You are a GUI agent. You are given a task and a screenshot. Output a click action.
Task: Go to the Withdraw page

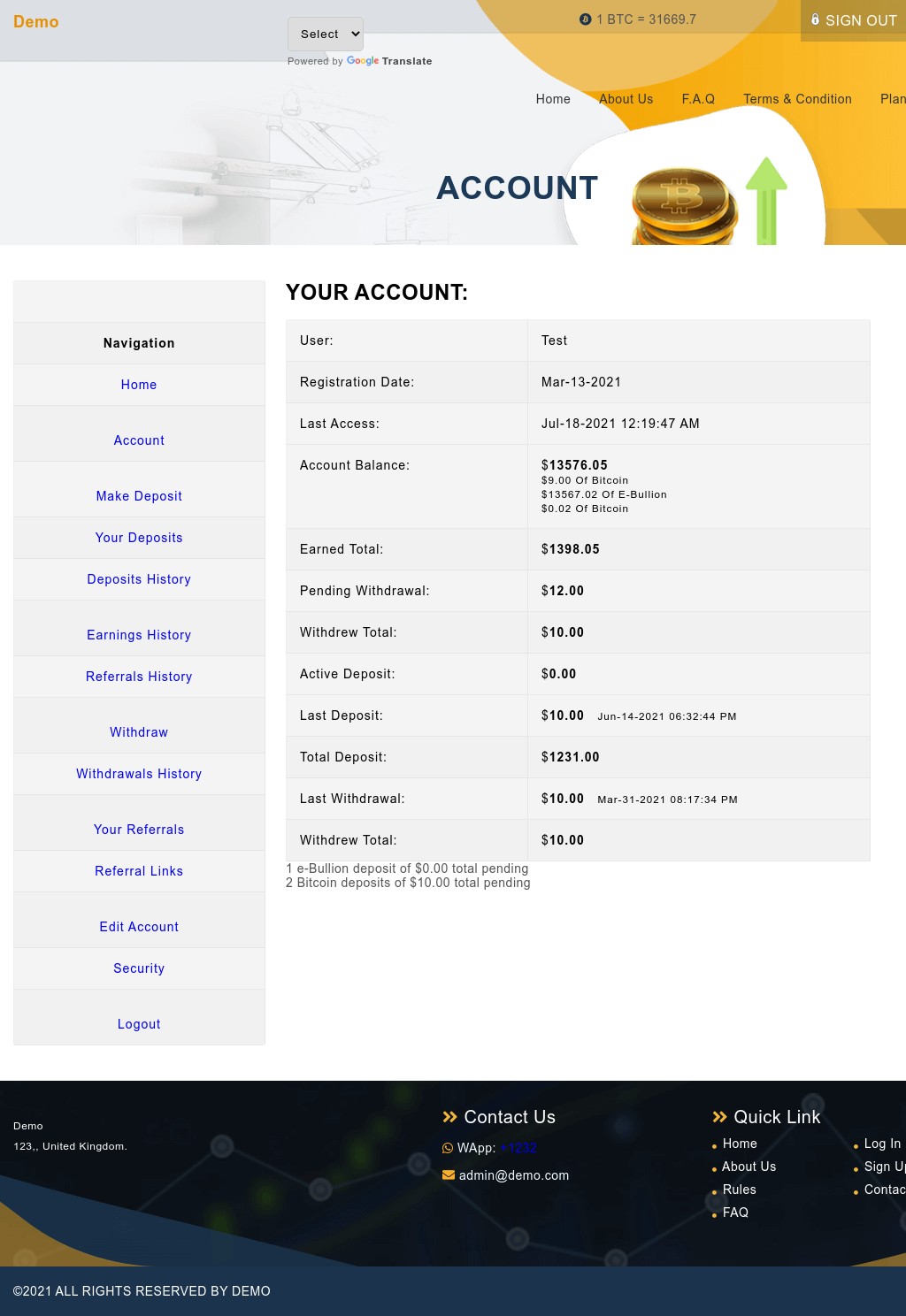(139, 732)
